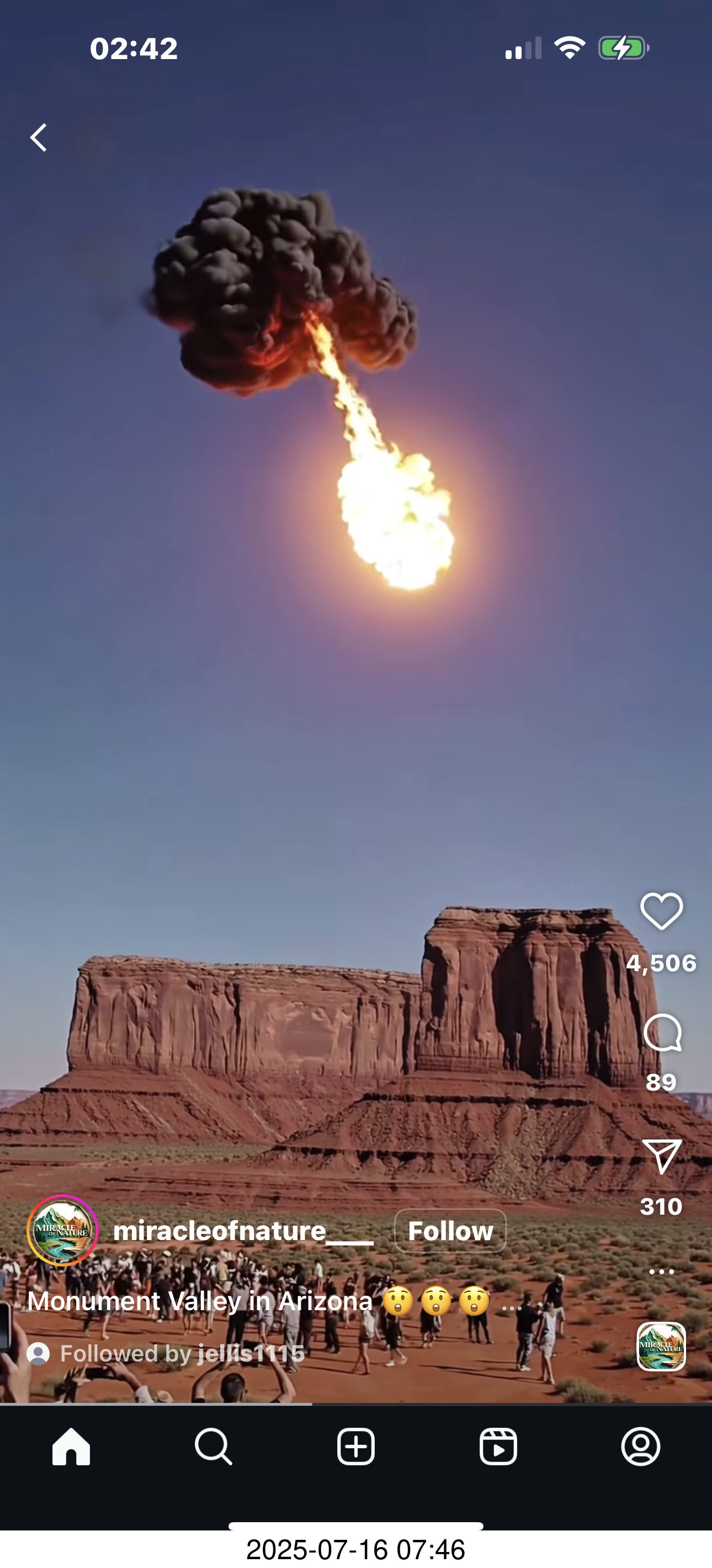The width and height of the screenshot is (712, 1568).
Task: Switch to the Reels tab
Action: (498, 1447)
